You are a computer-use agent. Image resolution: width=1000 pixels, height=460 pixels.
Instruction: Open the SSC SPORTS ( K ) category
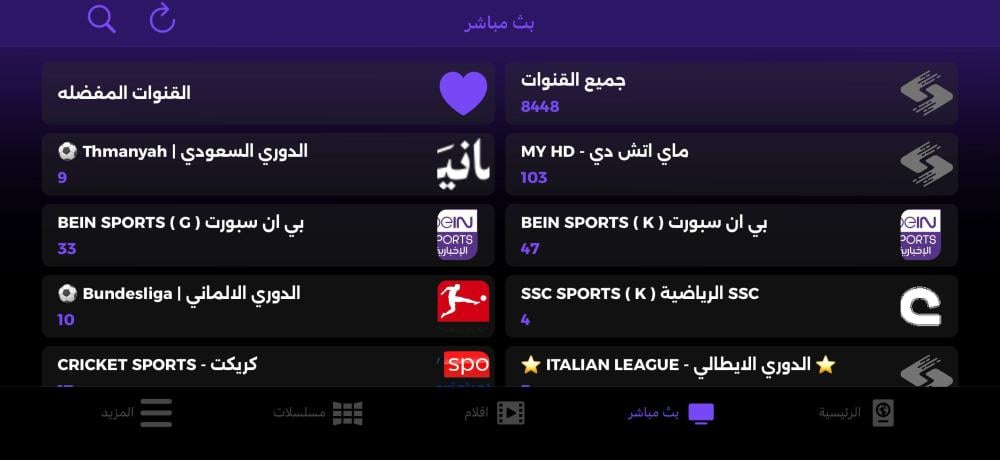731,306
